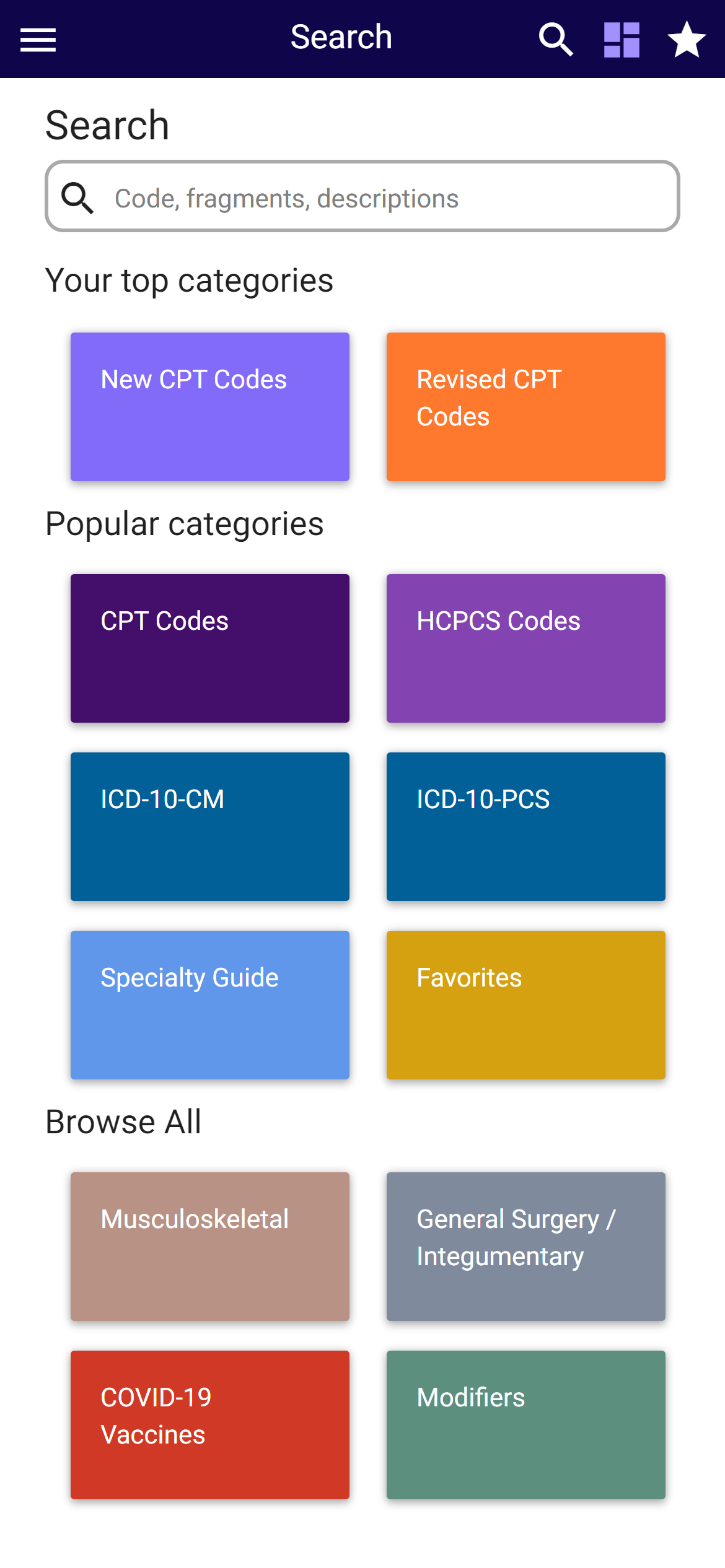Open the Favorites category card
This screenshot has height=1568, width=725.
pos(526,1005)
